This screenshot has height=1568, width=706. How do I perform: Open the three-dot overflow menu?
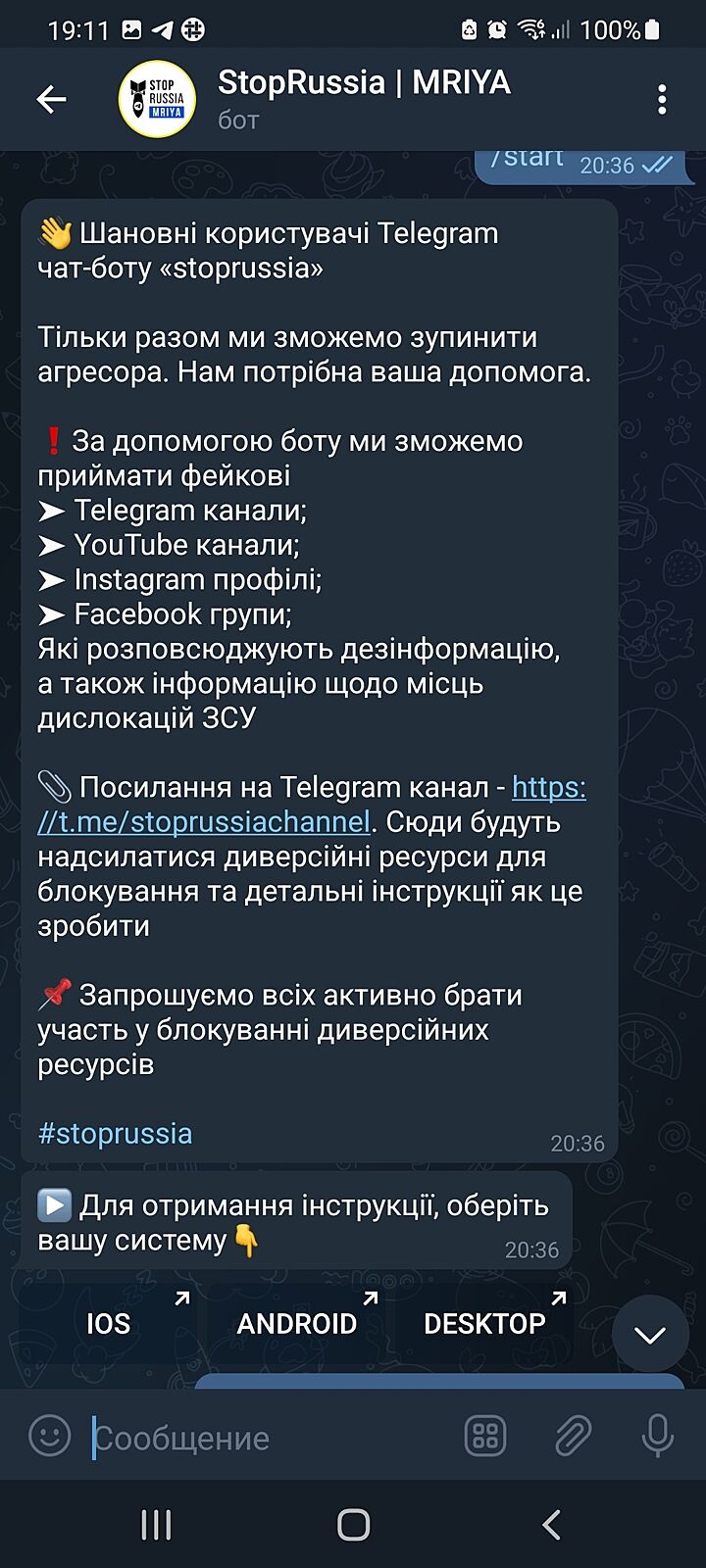tap(662, 99)
